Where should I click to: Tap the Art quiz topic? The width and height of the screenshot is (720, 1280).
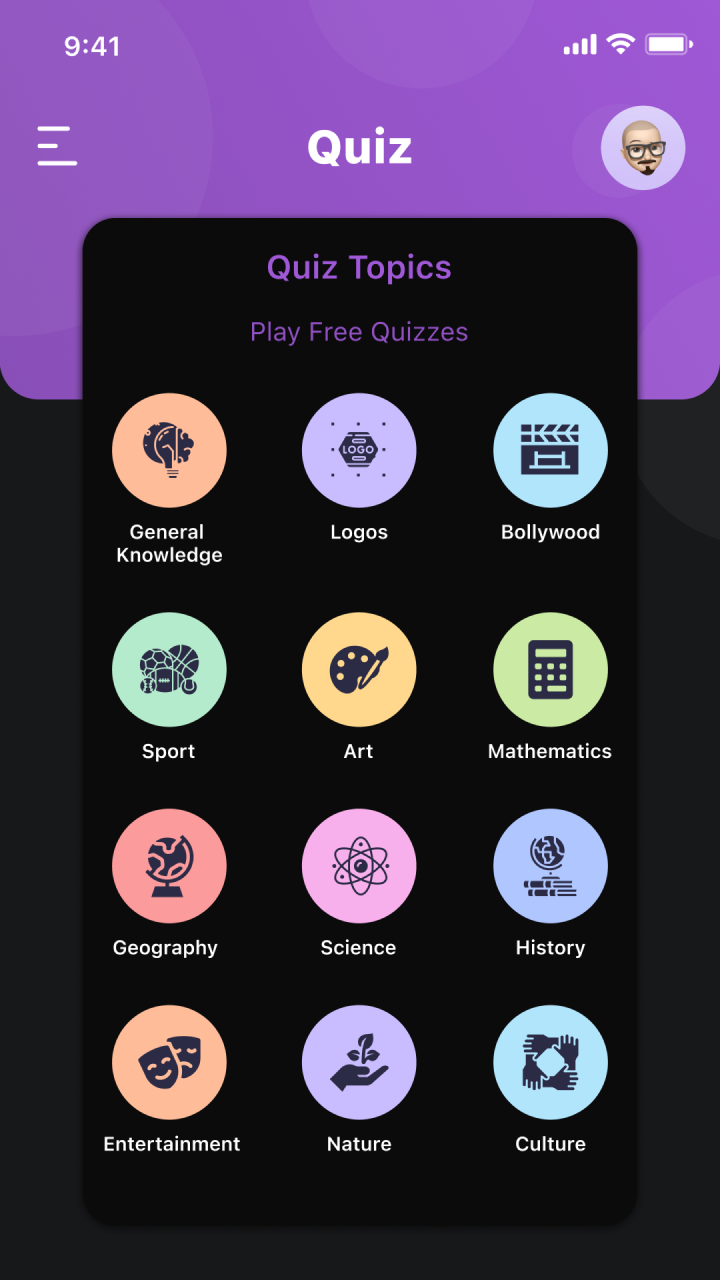(359, 670)
